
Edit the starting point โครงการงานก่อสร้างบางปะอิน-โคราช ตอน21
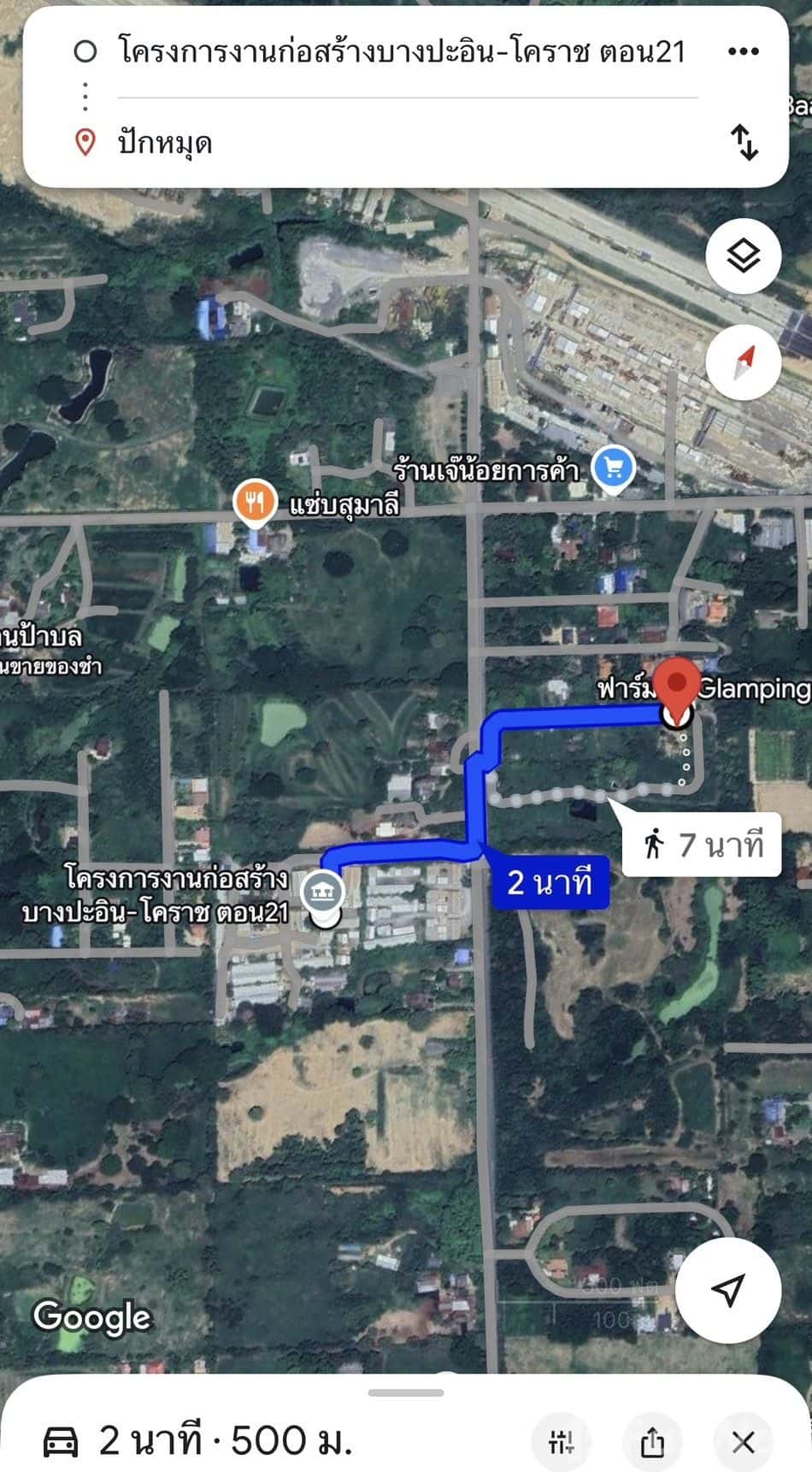(402, 51)
